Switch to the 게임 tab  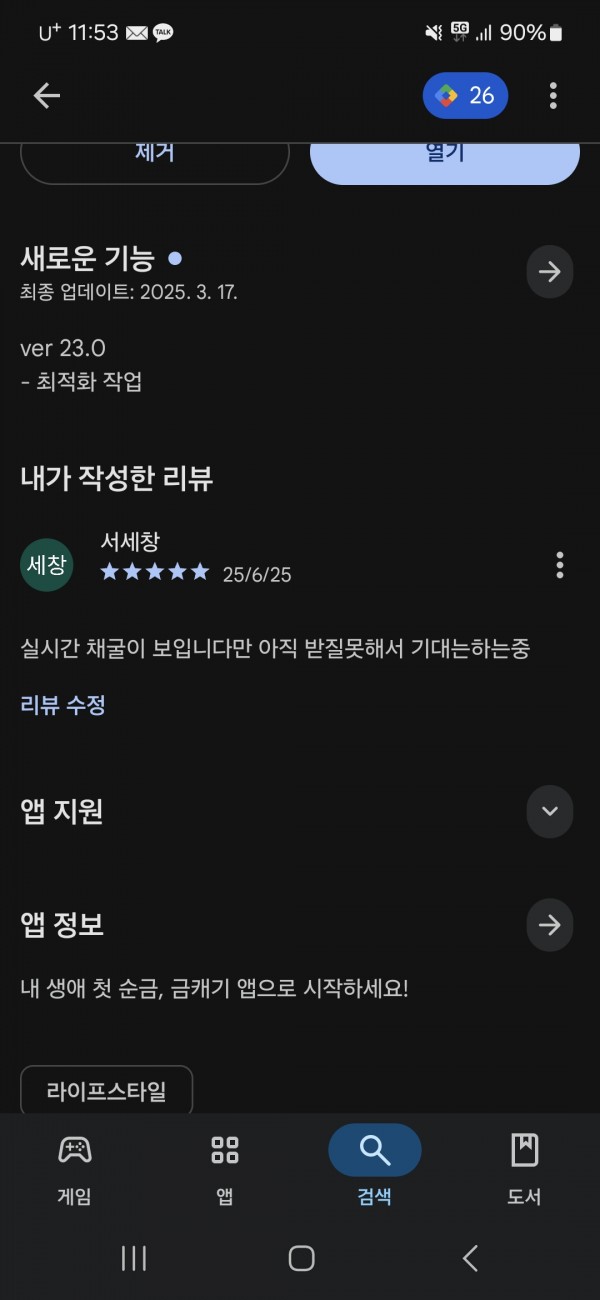click(75, 1168)
